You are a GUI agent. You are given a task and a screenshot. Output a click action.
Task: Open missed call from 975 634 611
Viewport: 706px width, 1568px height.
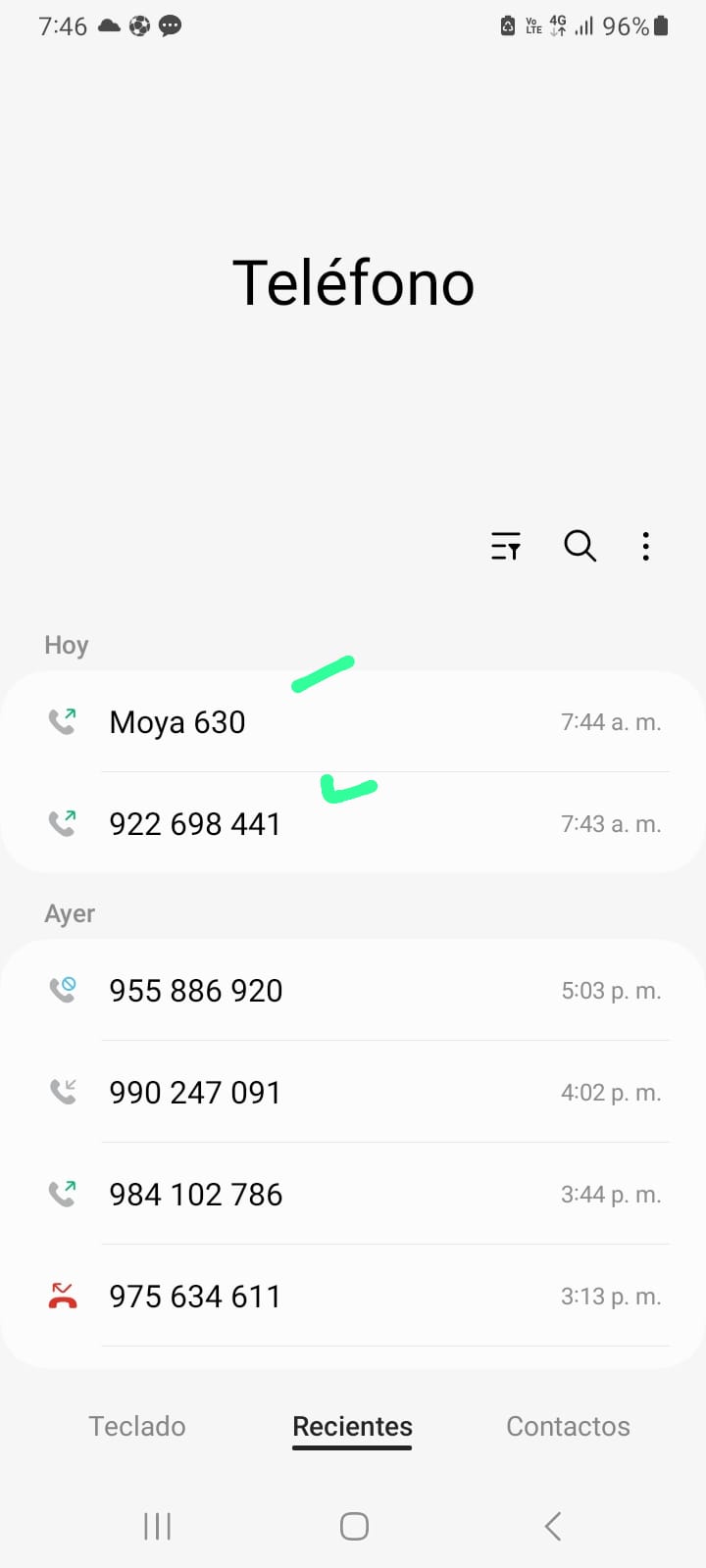tap(353, 1297)
